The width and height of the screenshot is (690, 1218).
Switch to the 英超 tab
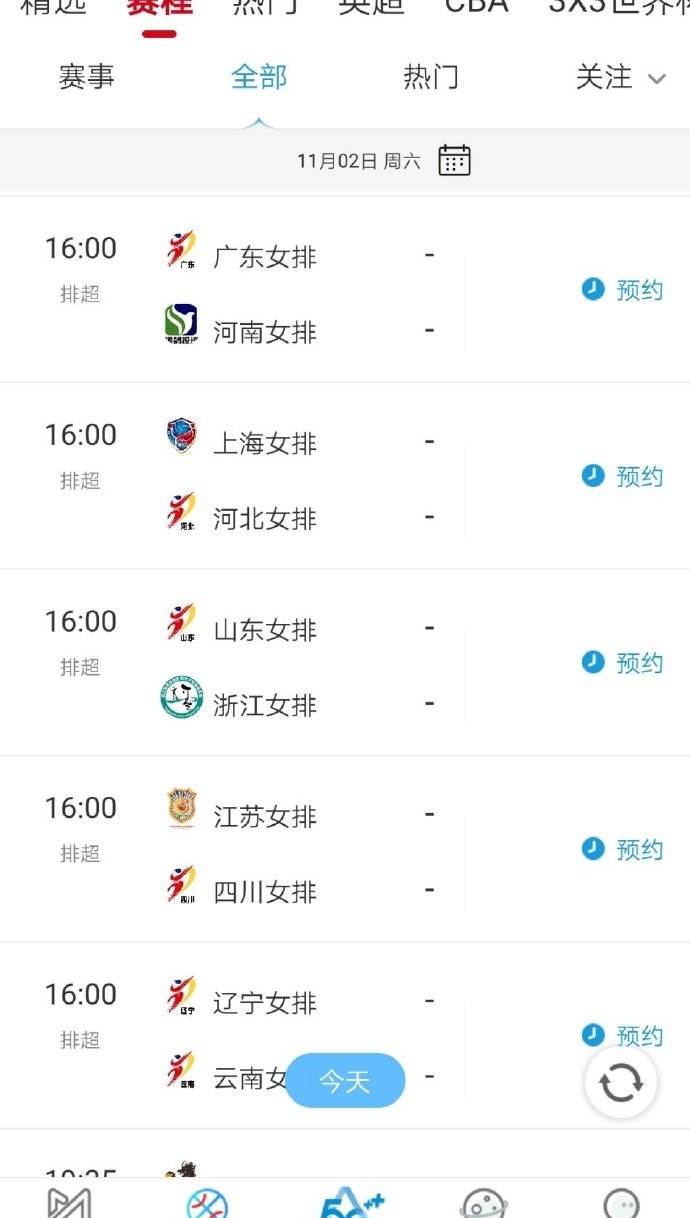click(x=371, y=6)
